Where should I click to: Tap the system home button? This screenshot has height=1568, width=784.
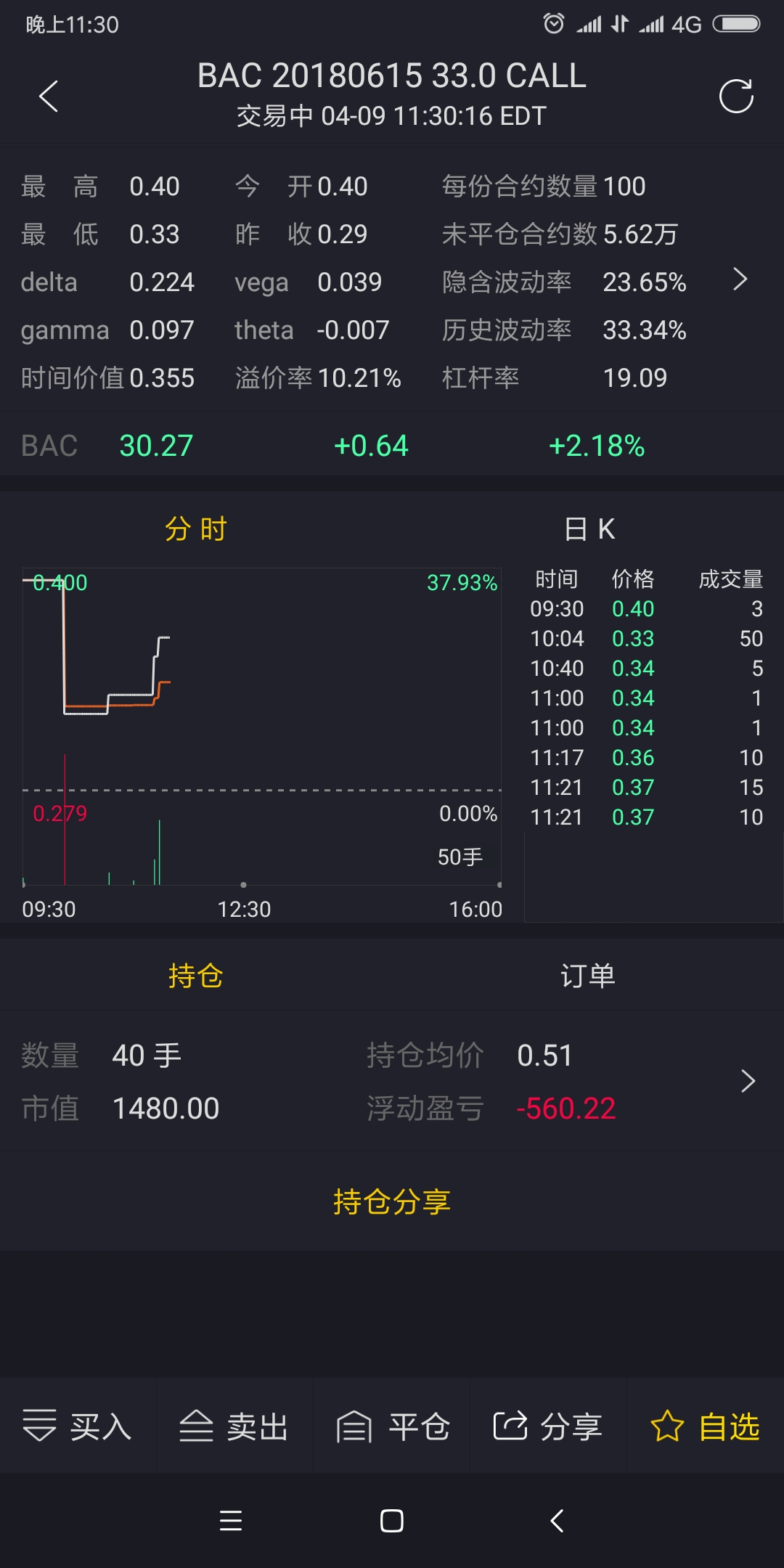tap(392, 1521)
